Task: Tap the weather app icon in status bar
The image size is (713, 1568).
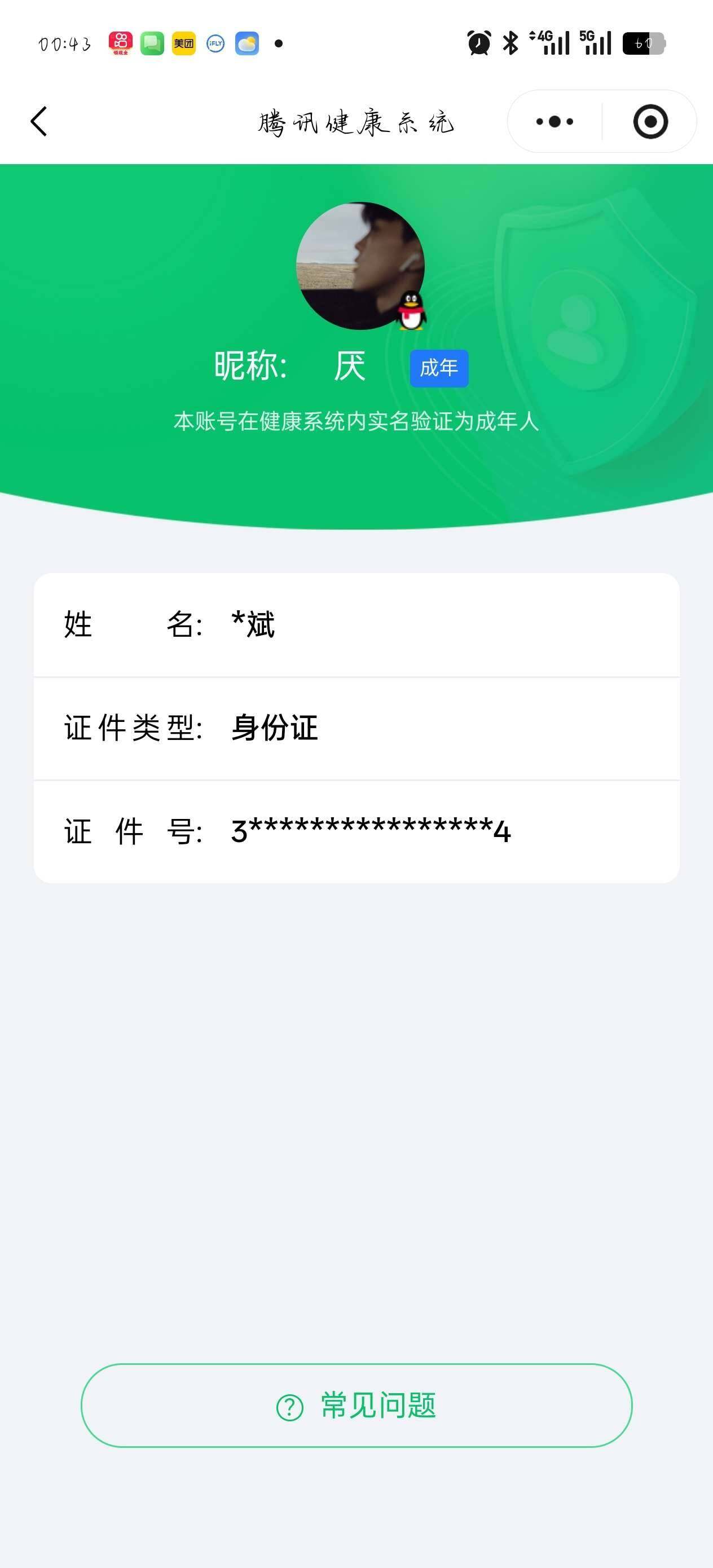Action: pos(246,43)
